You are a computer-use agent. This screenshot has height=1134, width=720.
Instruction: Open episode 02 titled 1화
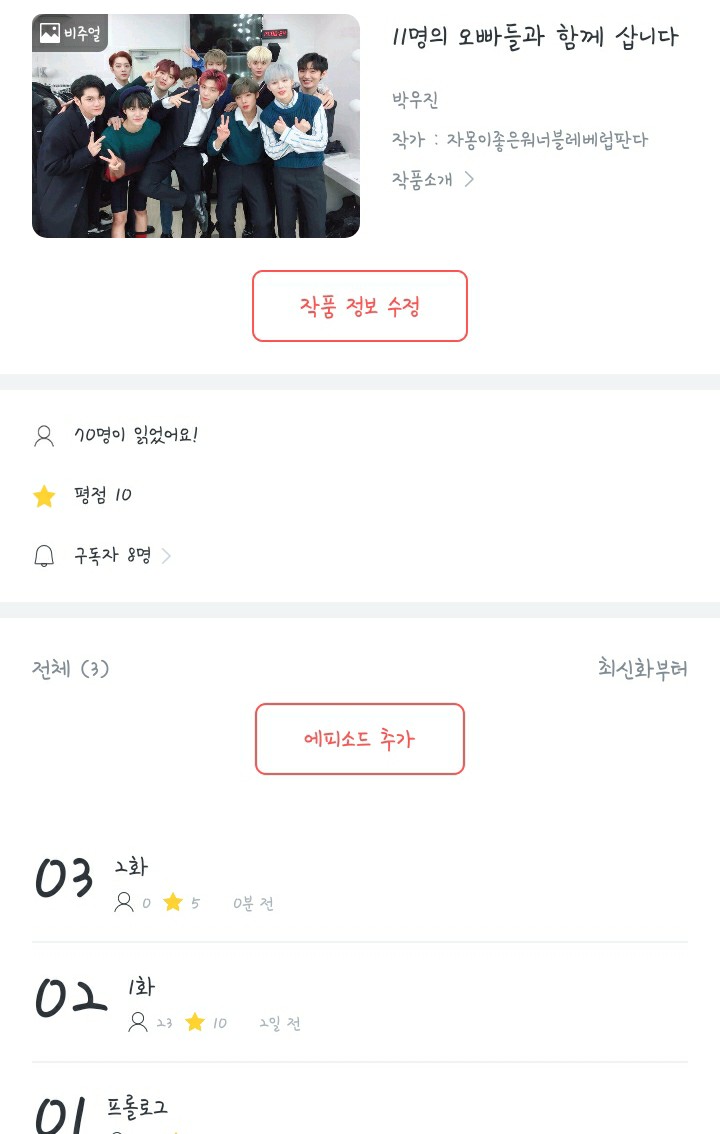[359, 1002]
